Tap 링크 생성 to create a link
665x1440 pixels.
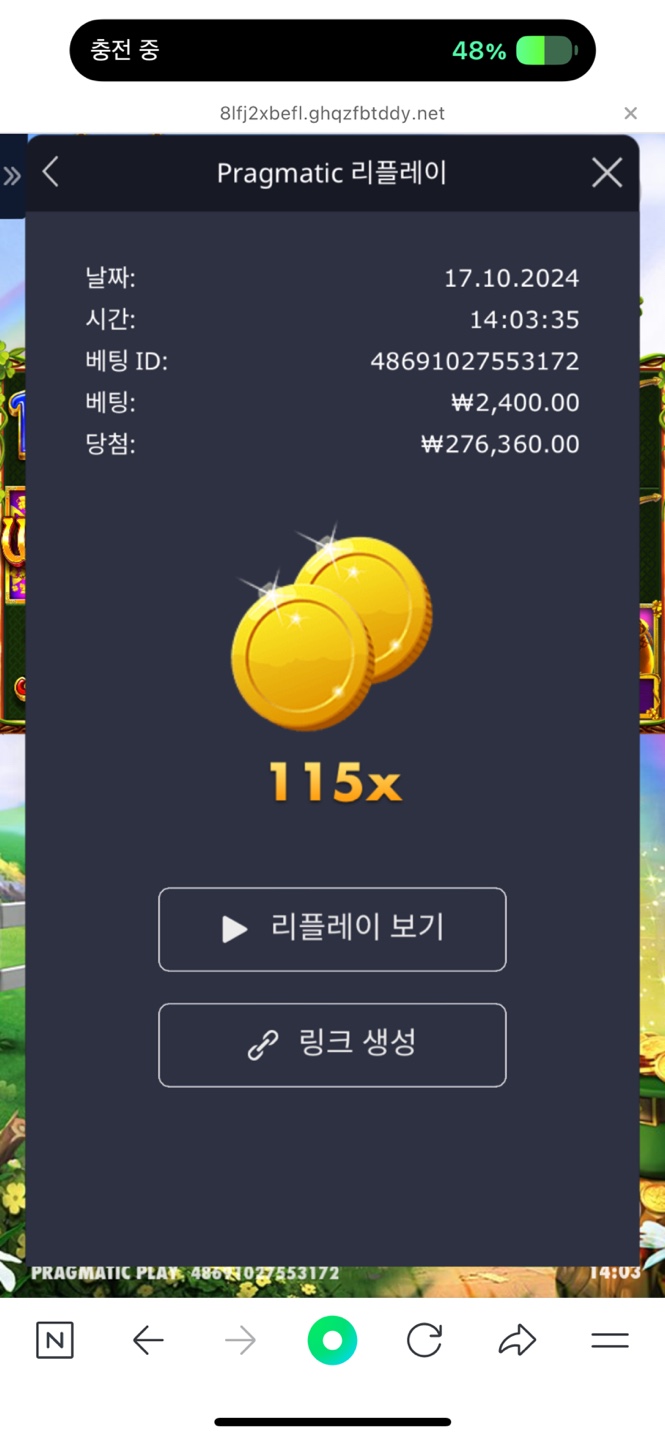click(332, 1045)
